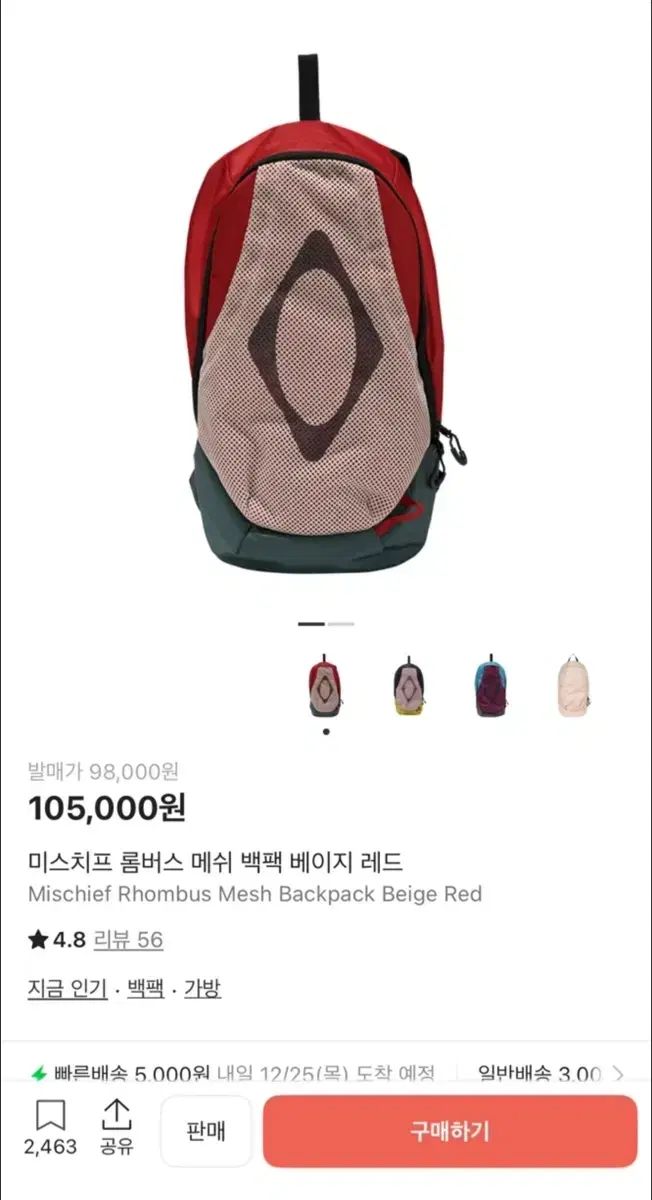
Task: Open the 지금 인기 link
Action: (x=67, y=989)
